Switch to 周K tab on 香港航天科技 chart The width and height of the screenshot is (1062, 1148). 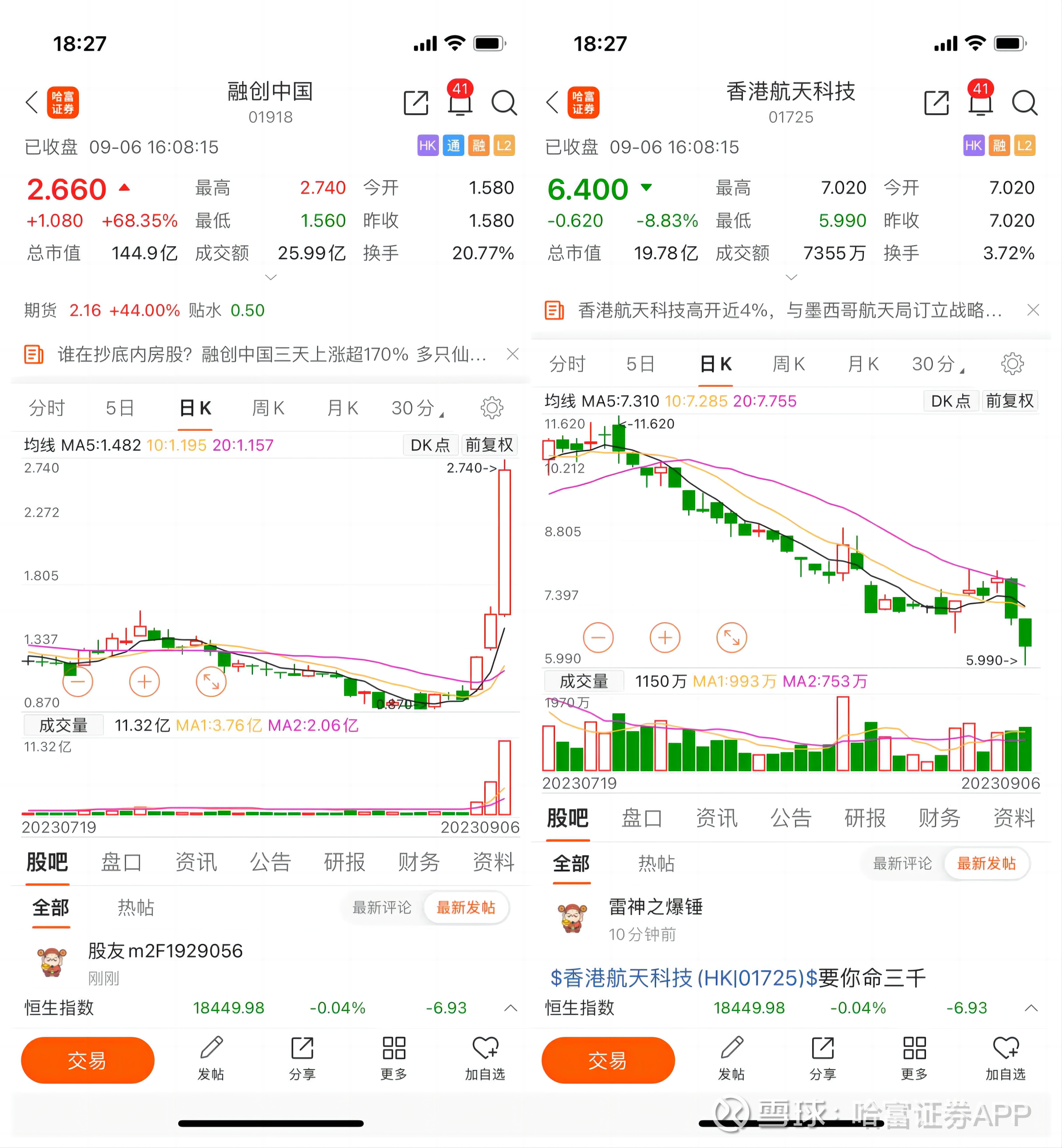(789, 363)
